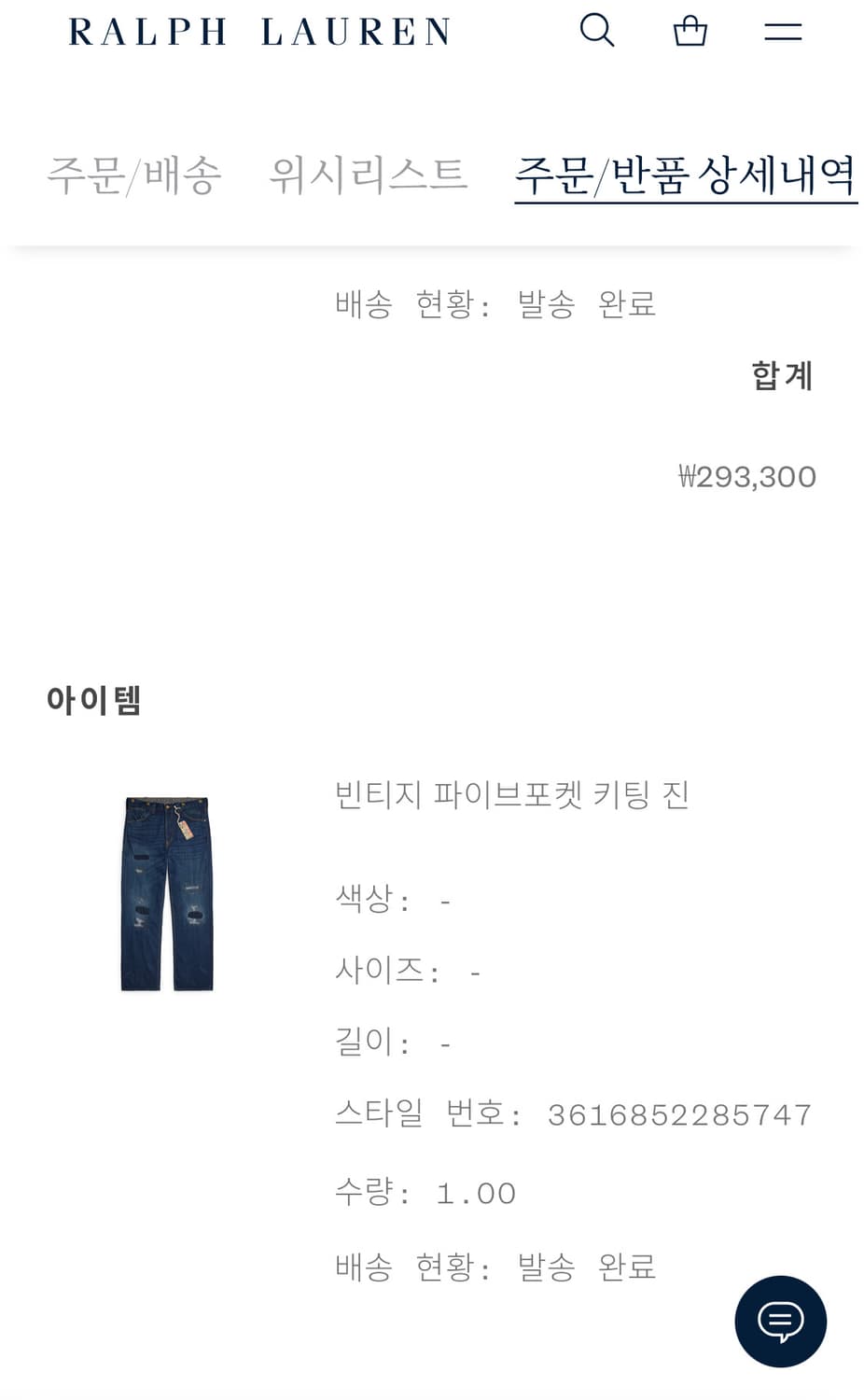Screen dimensions: 864x1400
Task: Click the 합계 total label
Action: [782, 375]
